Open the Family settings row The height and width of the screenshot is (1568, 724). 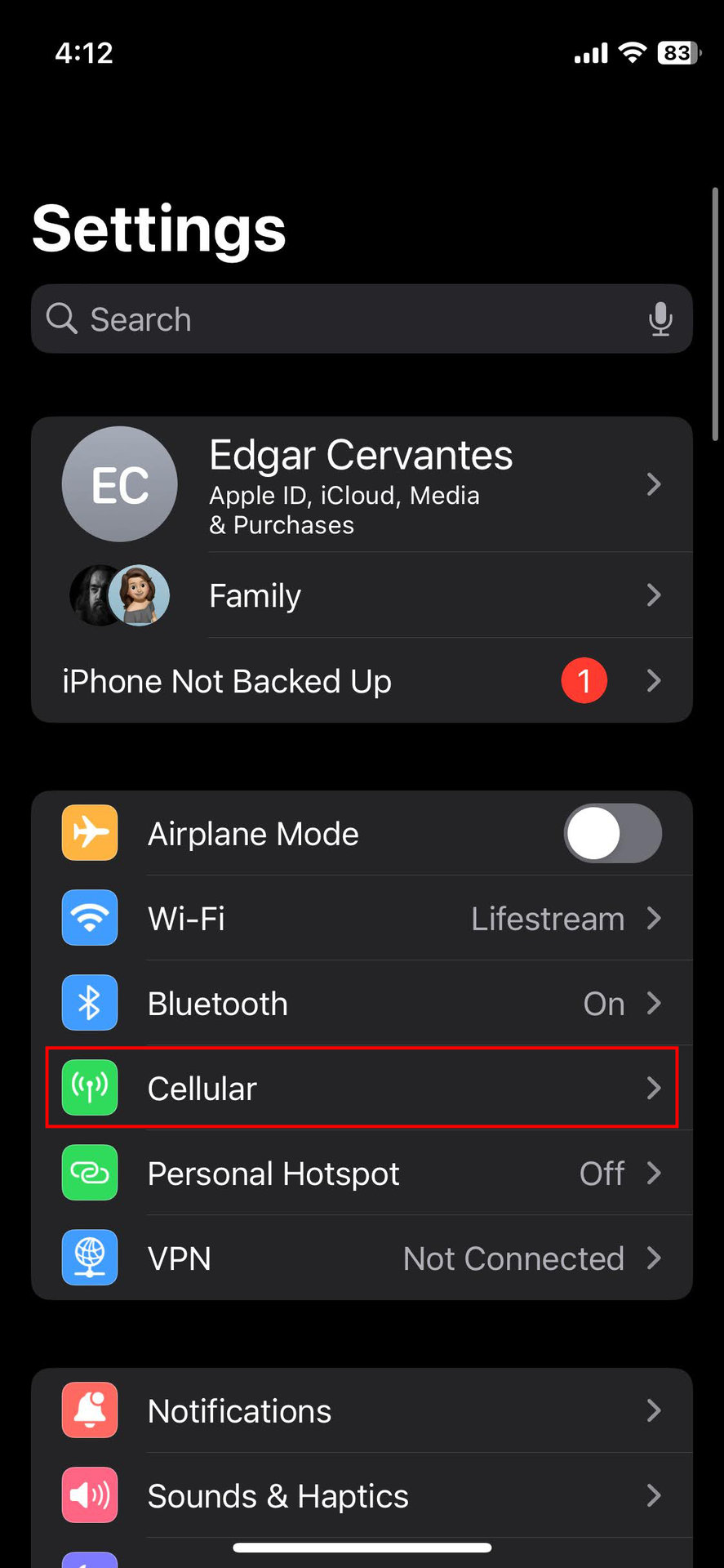click(x=362, y=595)
